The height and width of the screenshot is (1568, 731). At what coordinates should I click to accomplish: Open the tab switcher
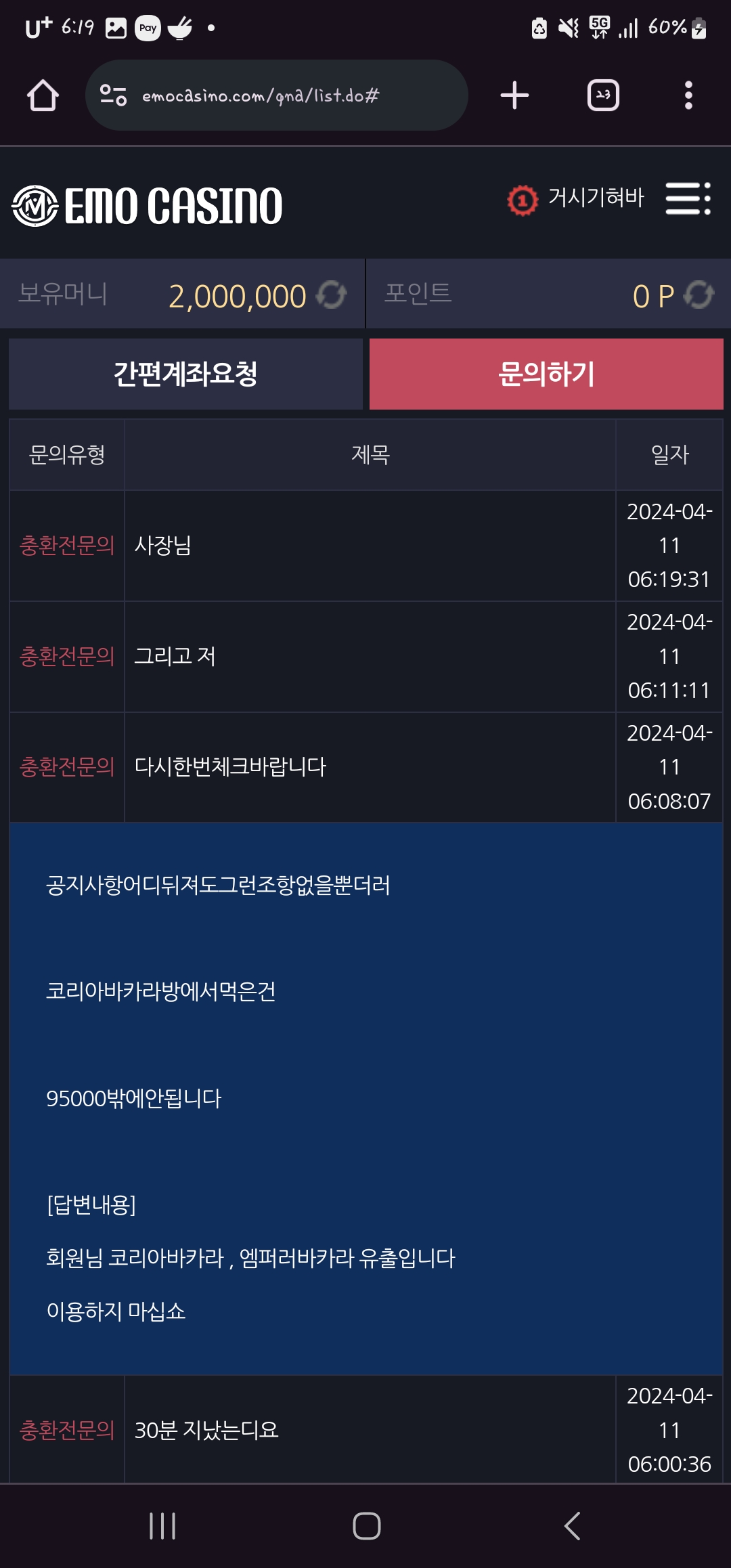pos(603,95)
